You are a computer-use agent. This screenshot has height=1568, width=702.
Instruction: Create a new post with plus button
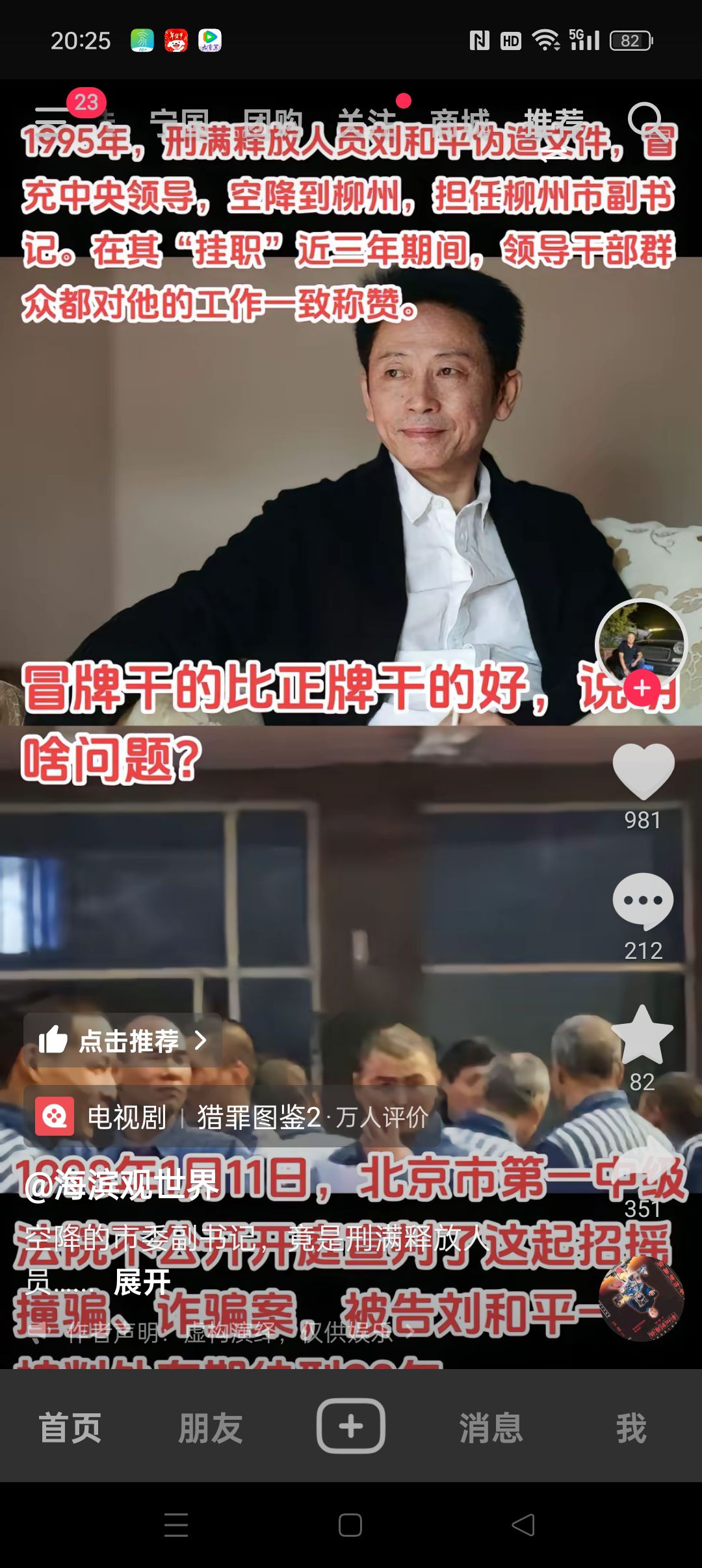[351, 1427]
